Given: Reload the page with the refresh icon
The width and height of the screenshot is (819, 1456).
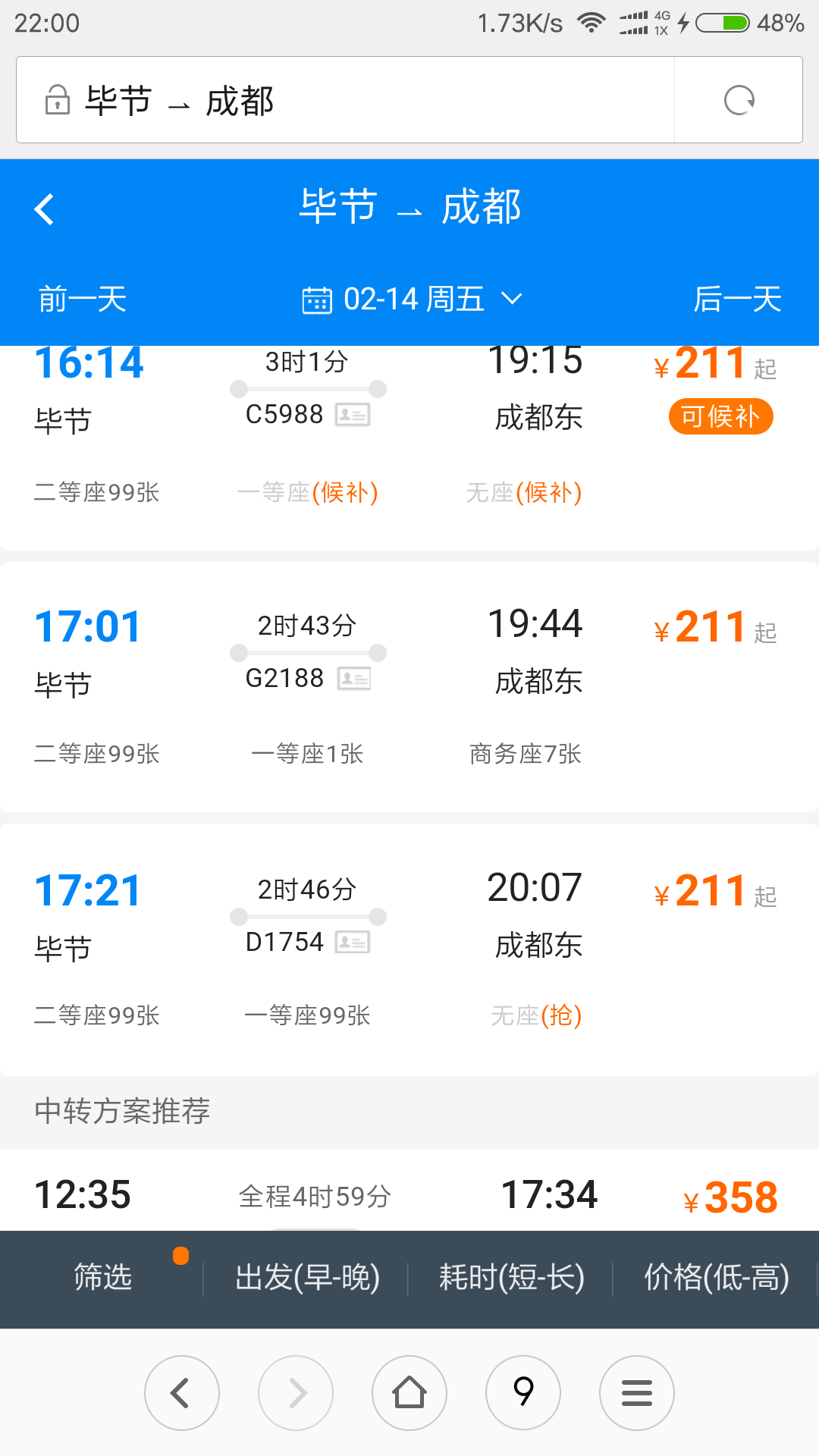Looking at the screenshot, I should (739, 100).
